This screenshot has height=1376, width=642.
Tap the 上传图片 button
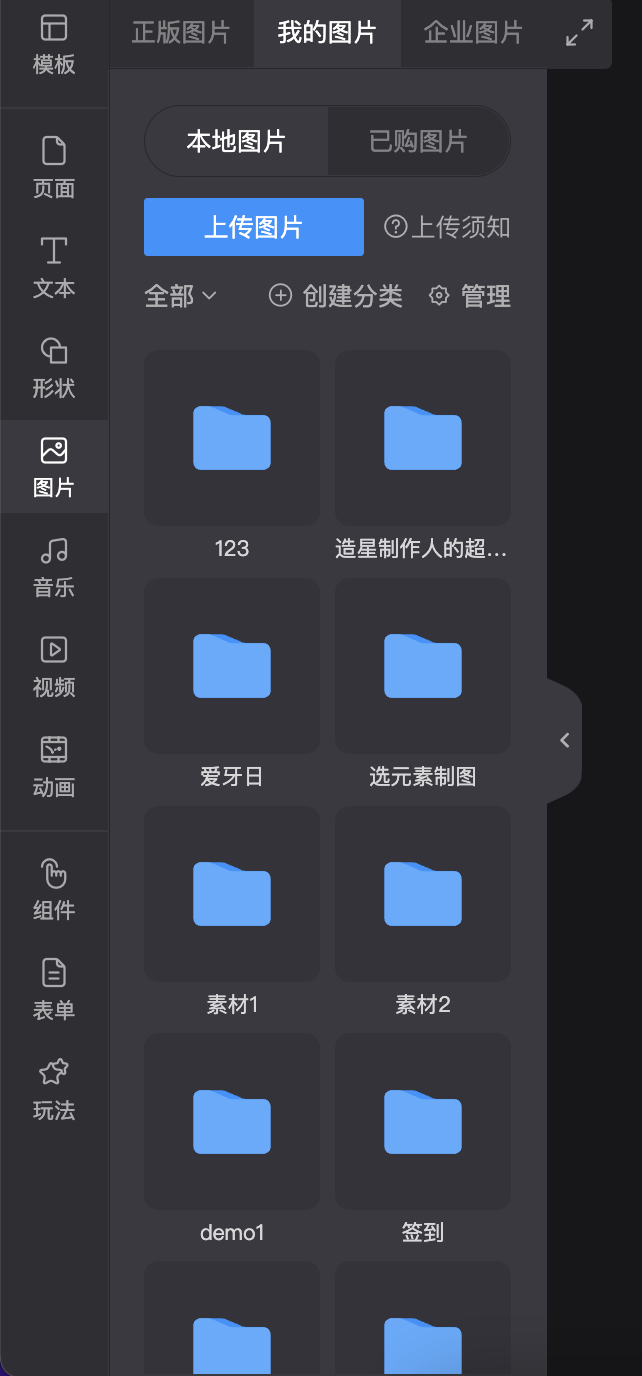[x=254, y=227]
